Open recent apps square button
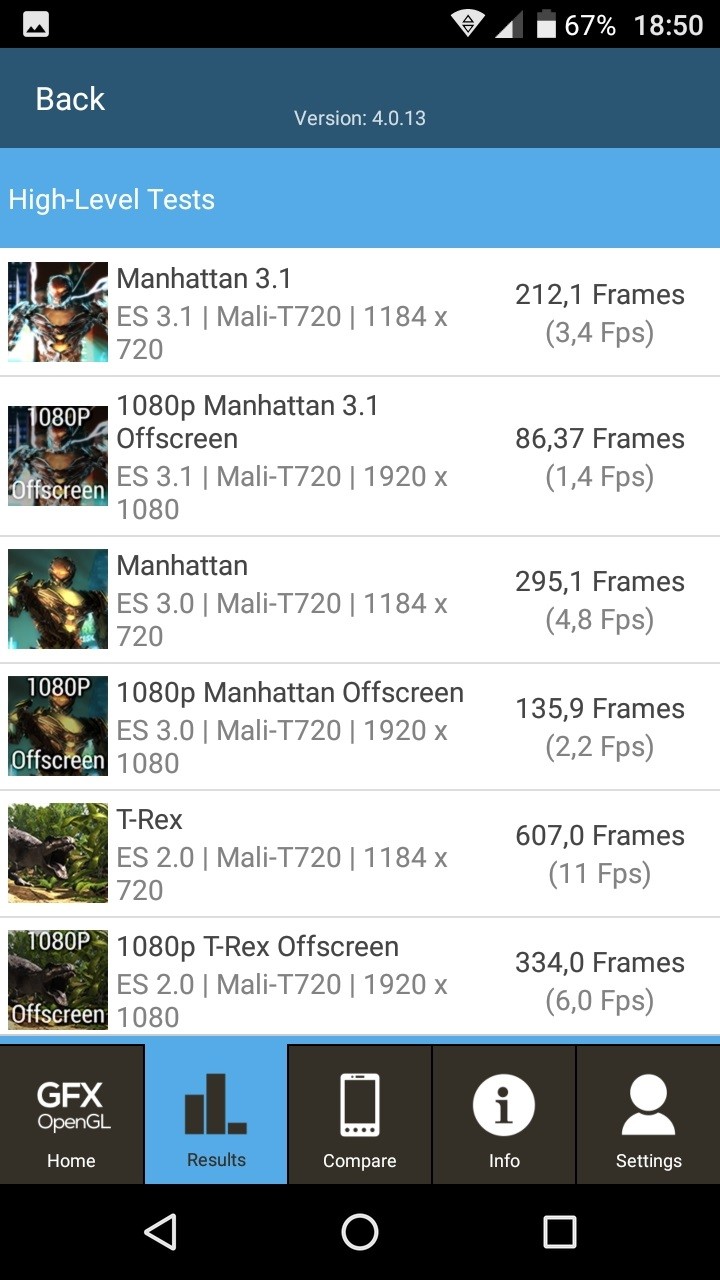The height and width of the screenshot is (1280, 720). (x=560, y=1232)
